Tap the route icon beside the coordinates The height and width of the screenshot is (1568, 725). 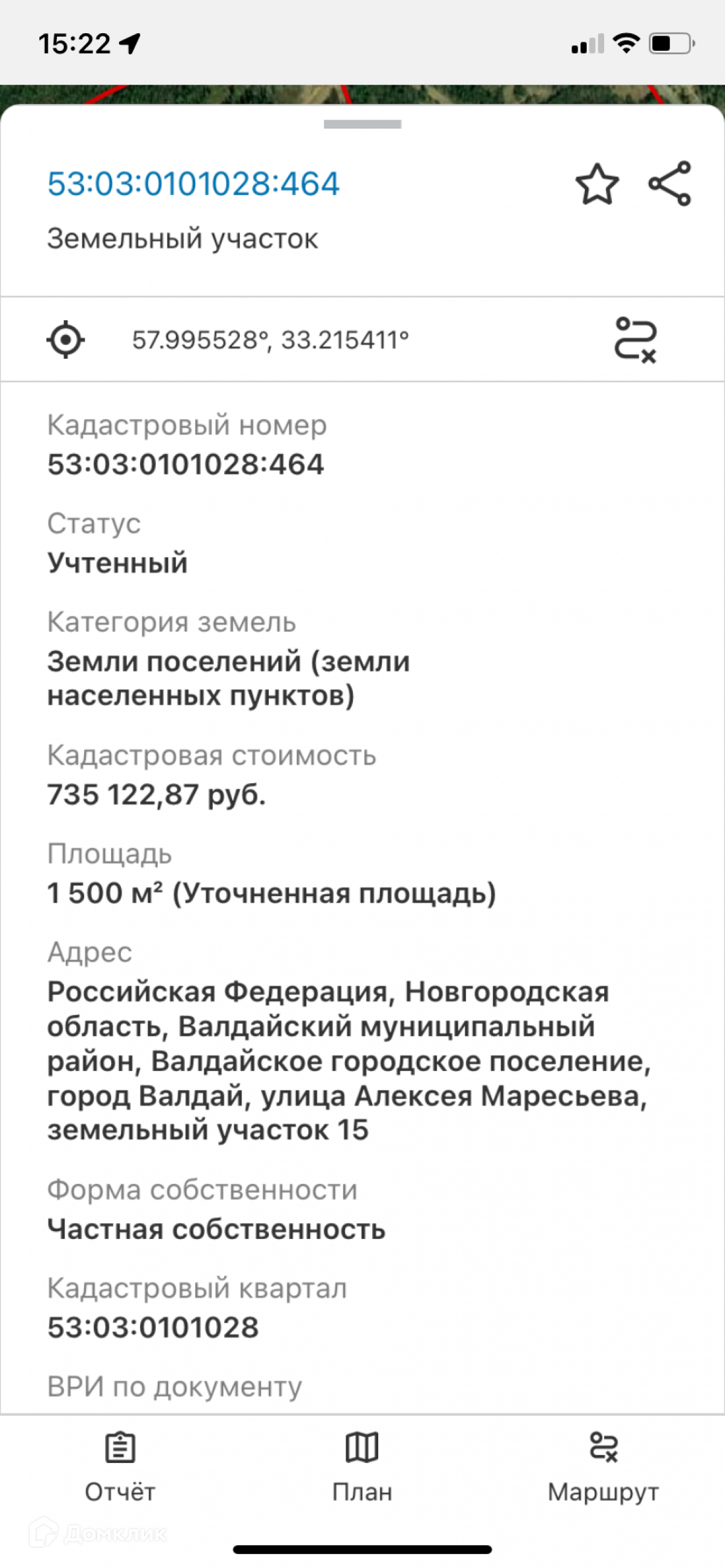(635, 340)
